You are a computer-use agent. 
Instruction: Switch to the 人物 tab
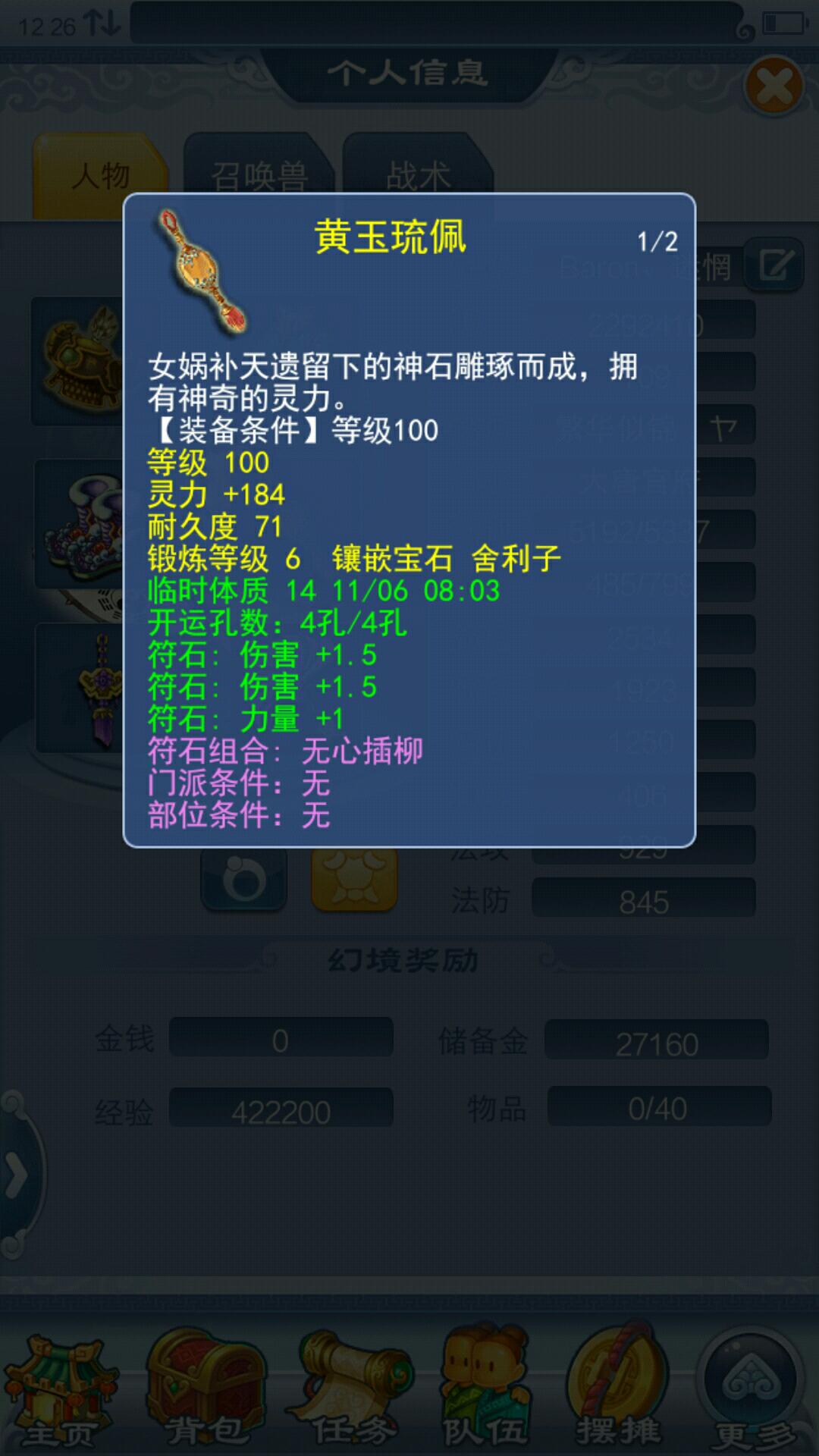(x=99, y=176)
